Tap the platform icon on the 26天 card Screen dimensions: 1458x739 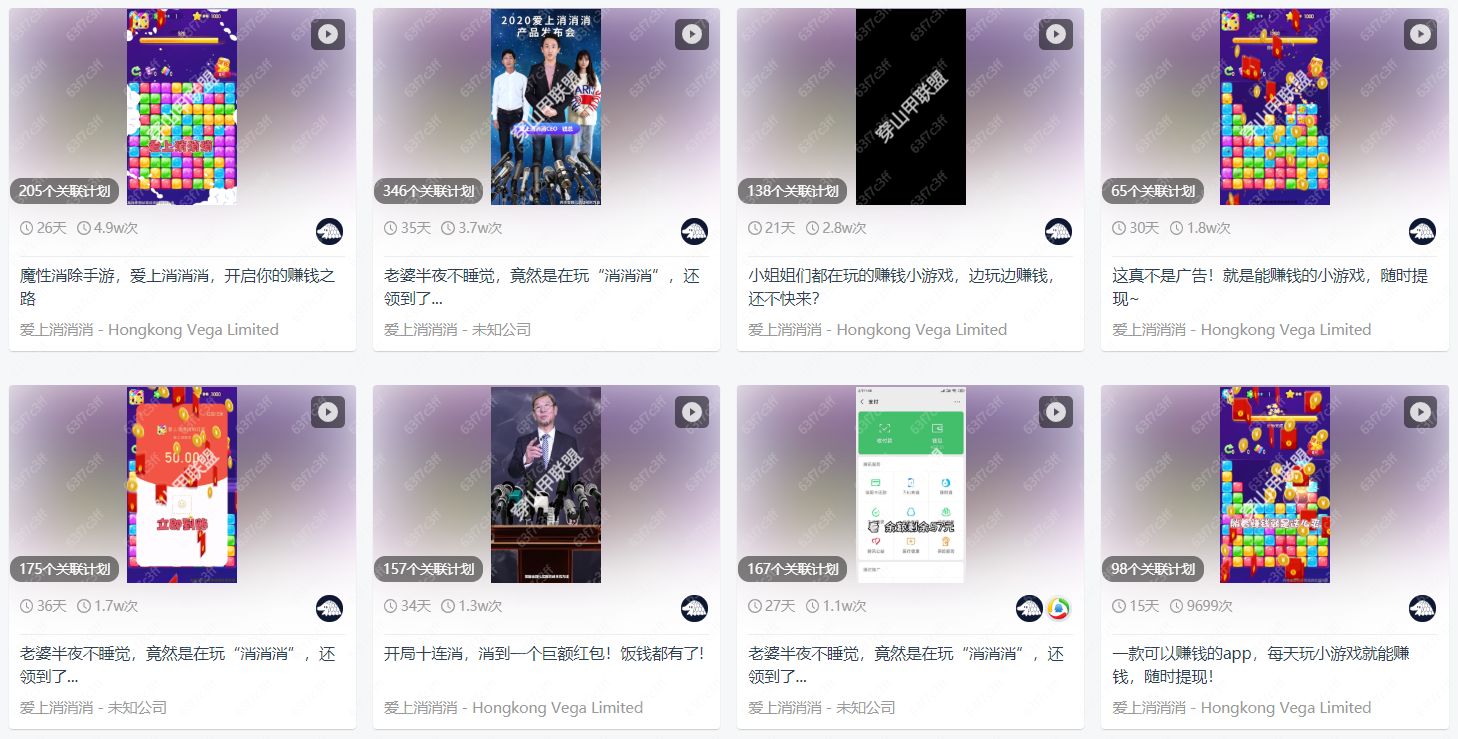point(329,231)
